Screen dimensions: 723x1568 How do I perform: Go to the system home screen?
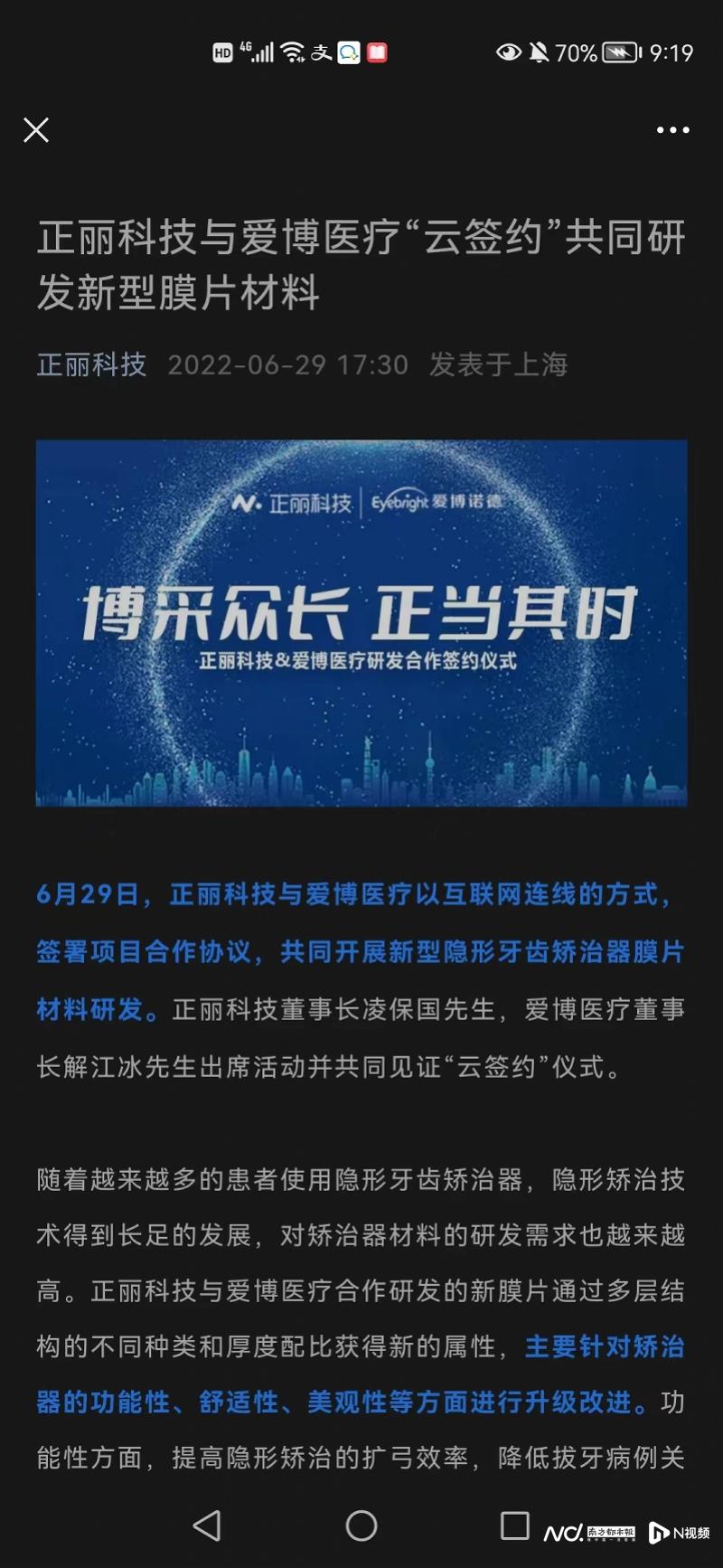361,1525
